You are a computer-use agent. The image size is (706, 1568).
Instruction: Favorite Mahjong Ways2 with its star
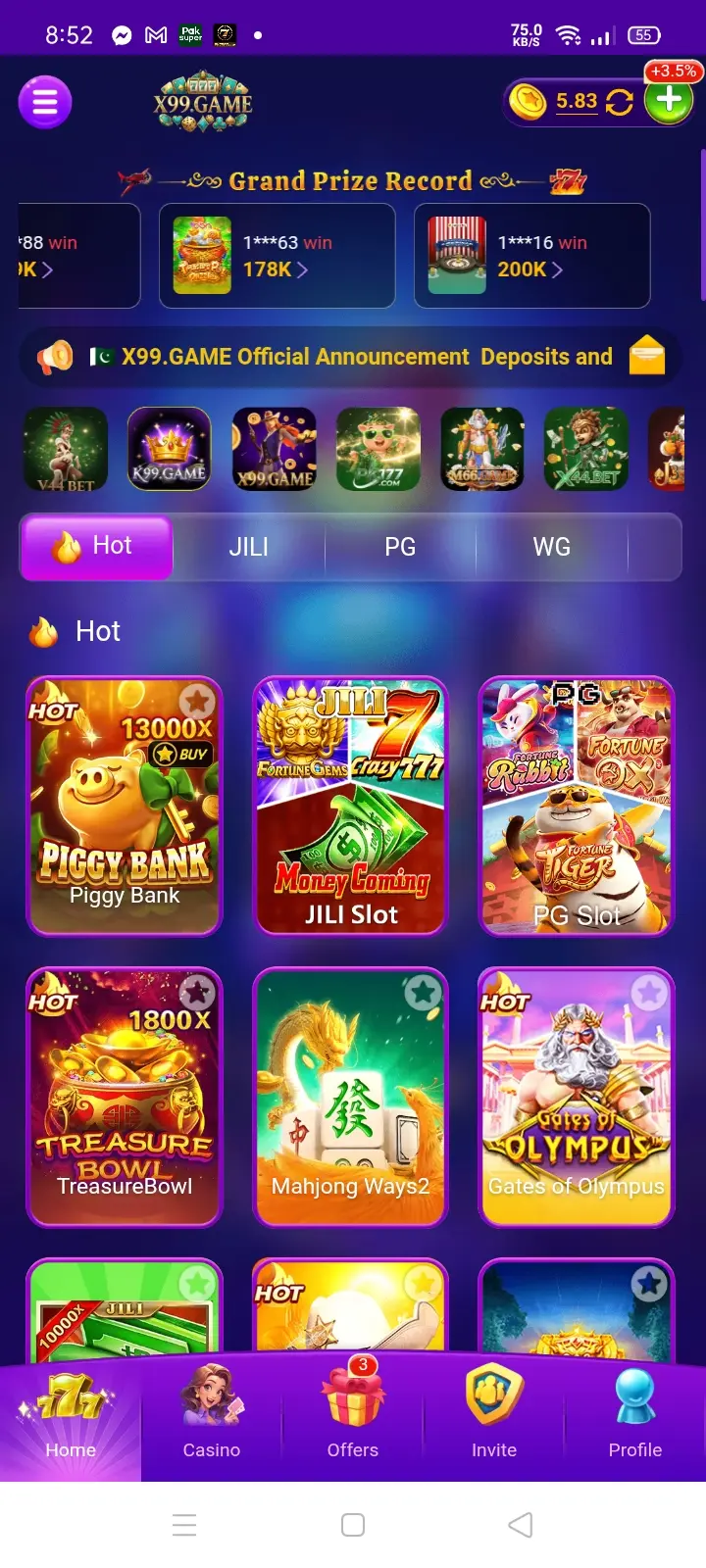click(423, 994)
